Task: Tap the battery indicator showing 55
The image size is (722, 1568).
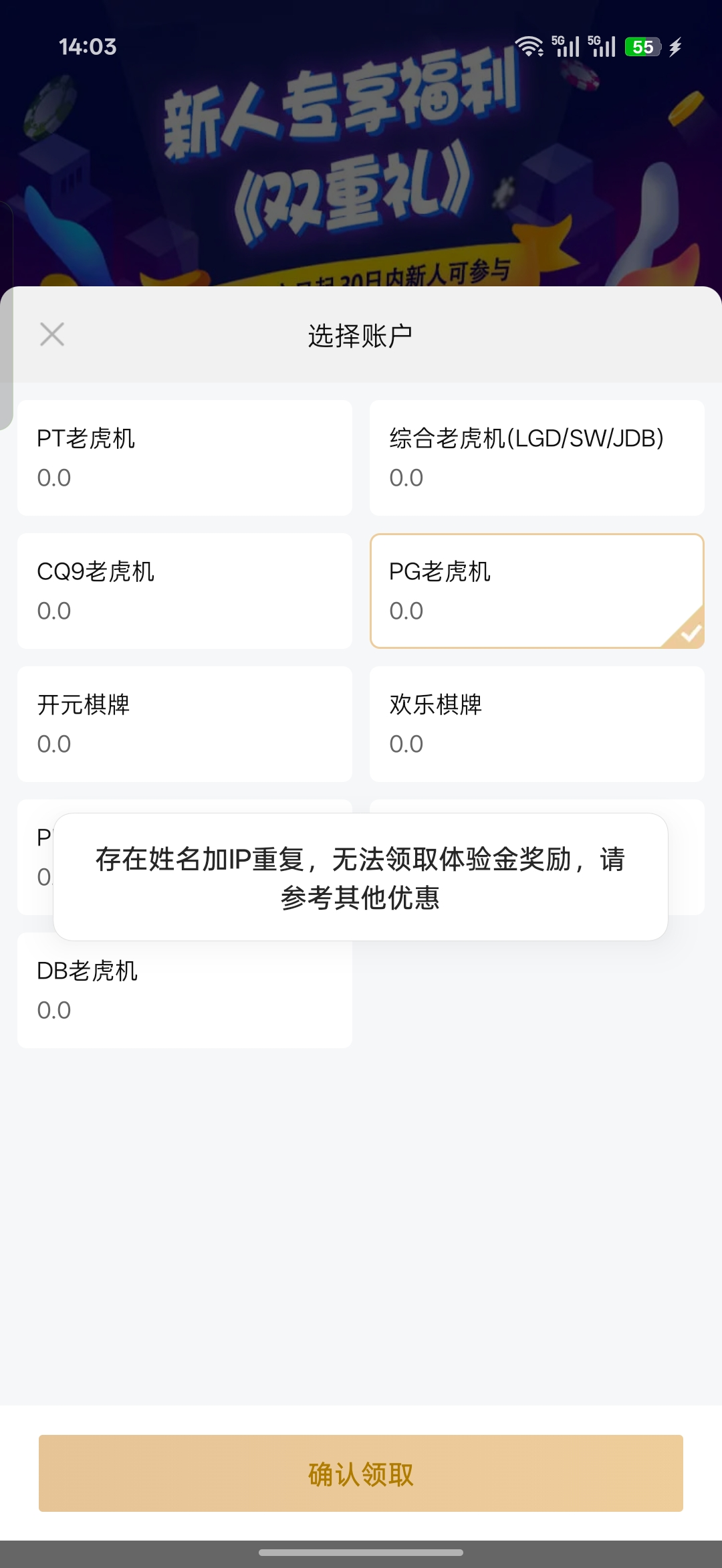Action: pyautogui.click(x=640, y=47)
